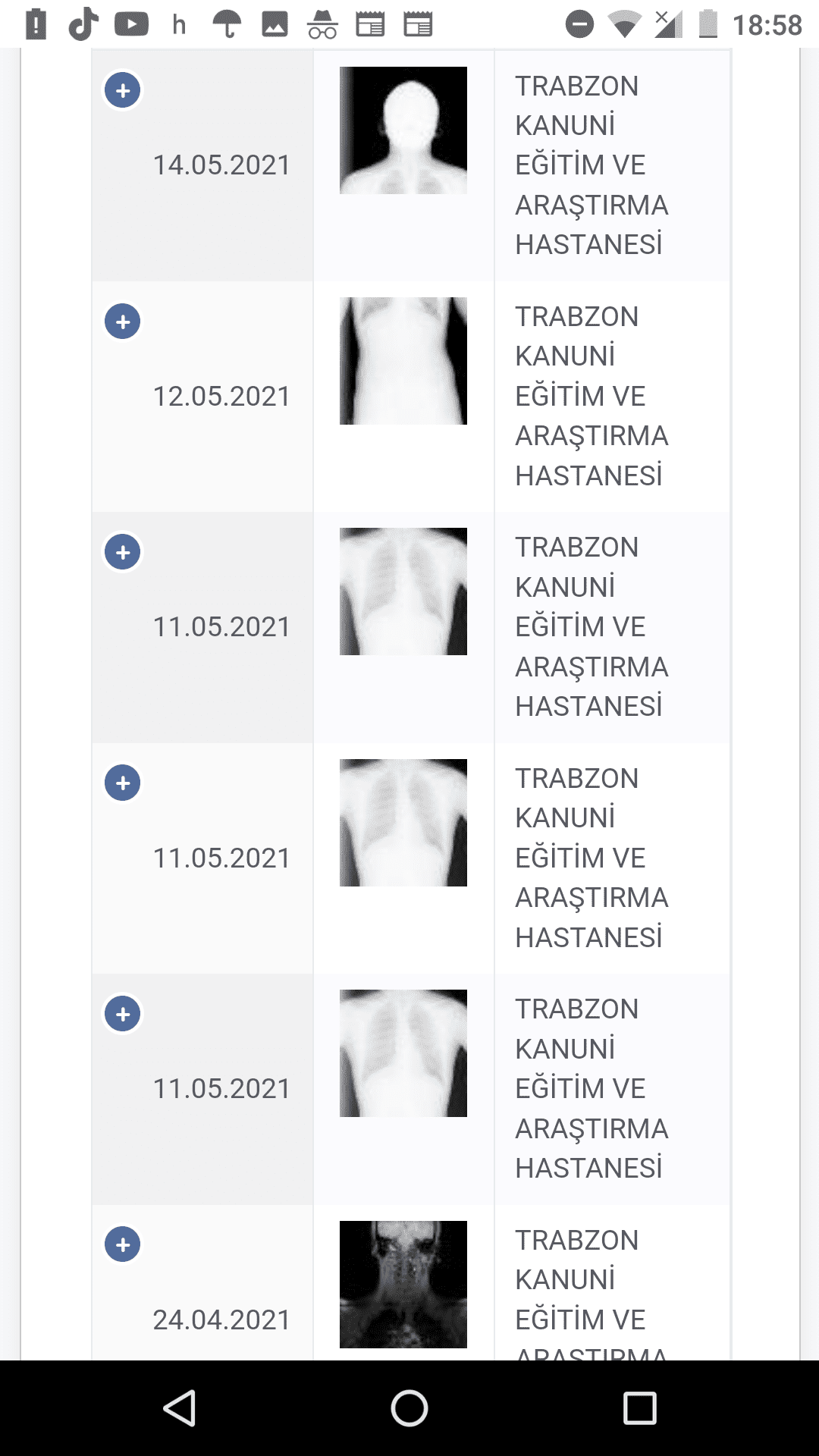Go back with the system back button

(180, 1408)
